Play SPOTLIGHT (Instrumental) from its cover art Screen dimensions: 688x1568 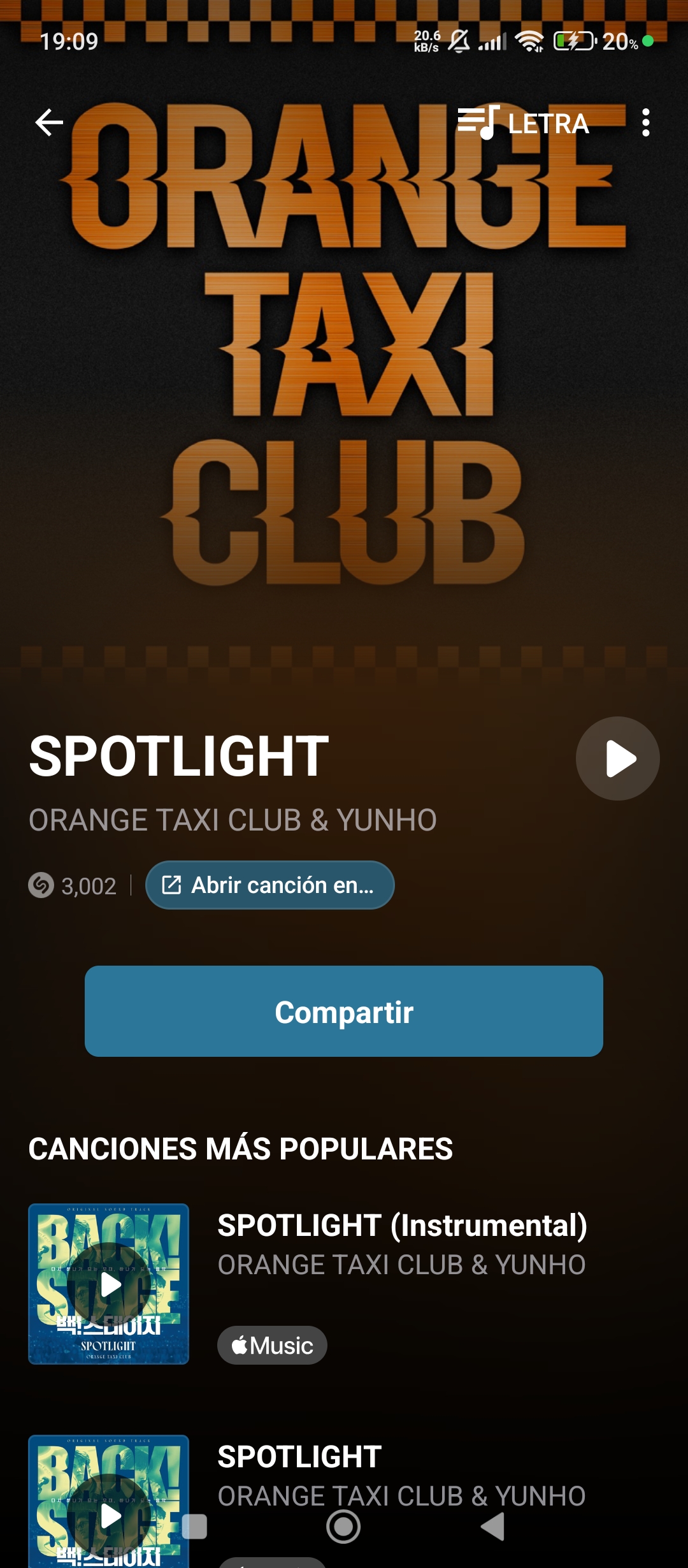coord(109,1284)
